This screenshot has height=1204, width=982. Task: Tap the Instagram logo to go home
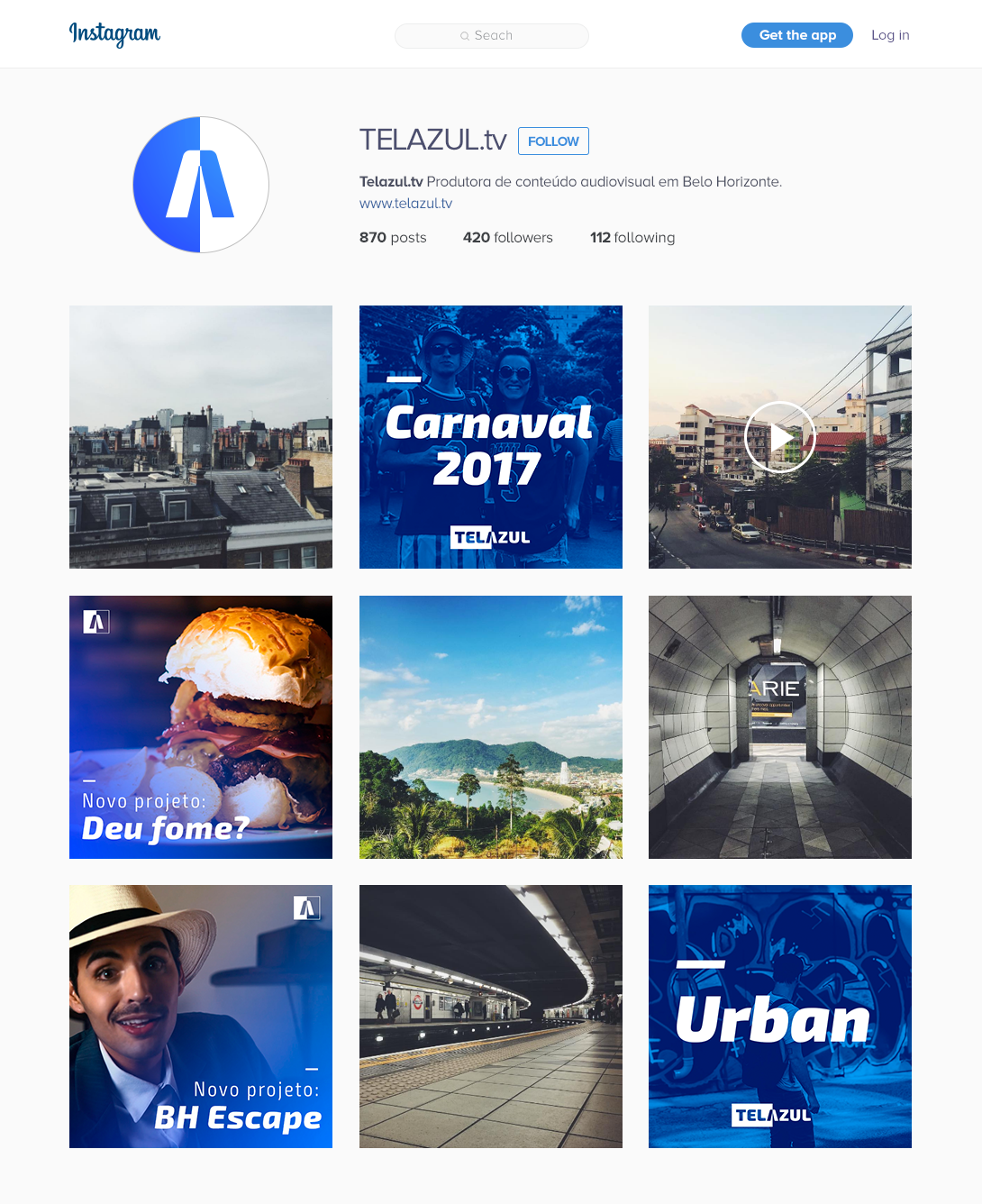(x=114, y=34)
